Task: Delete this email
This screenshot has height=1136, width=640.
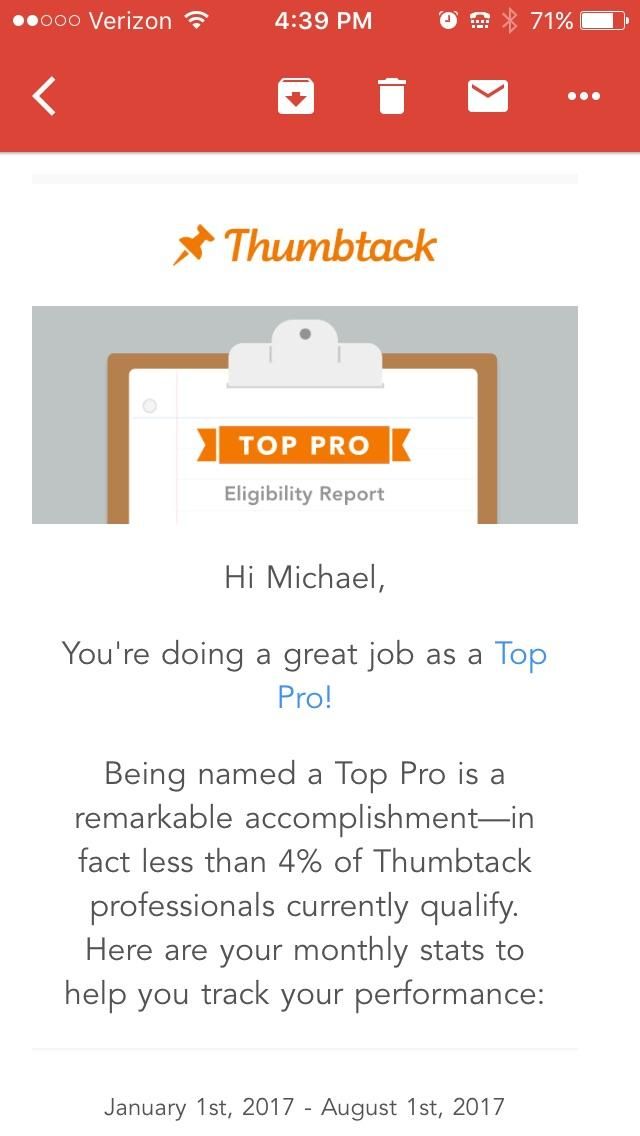Action: pos(391,97)
